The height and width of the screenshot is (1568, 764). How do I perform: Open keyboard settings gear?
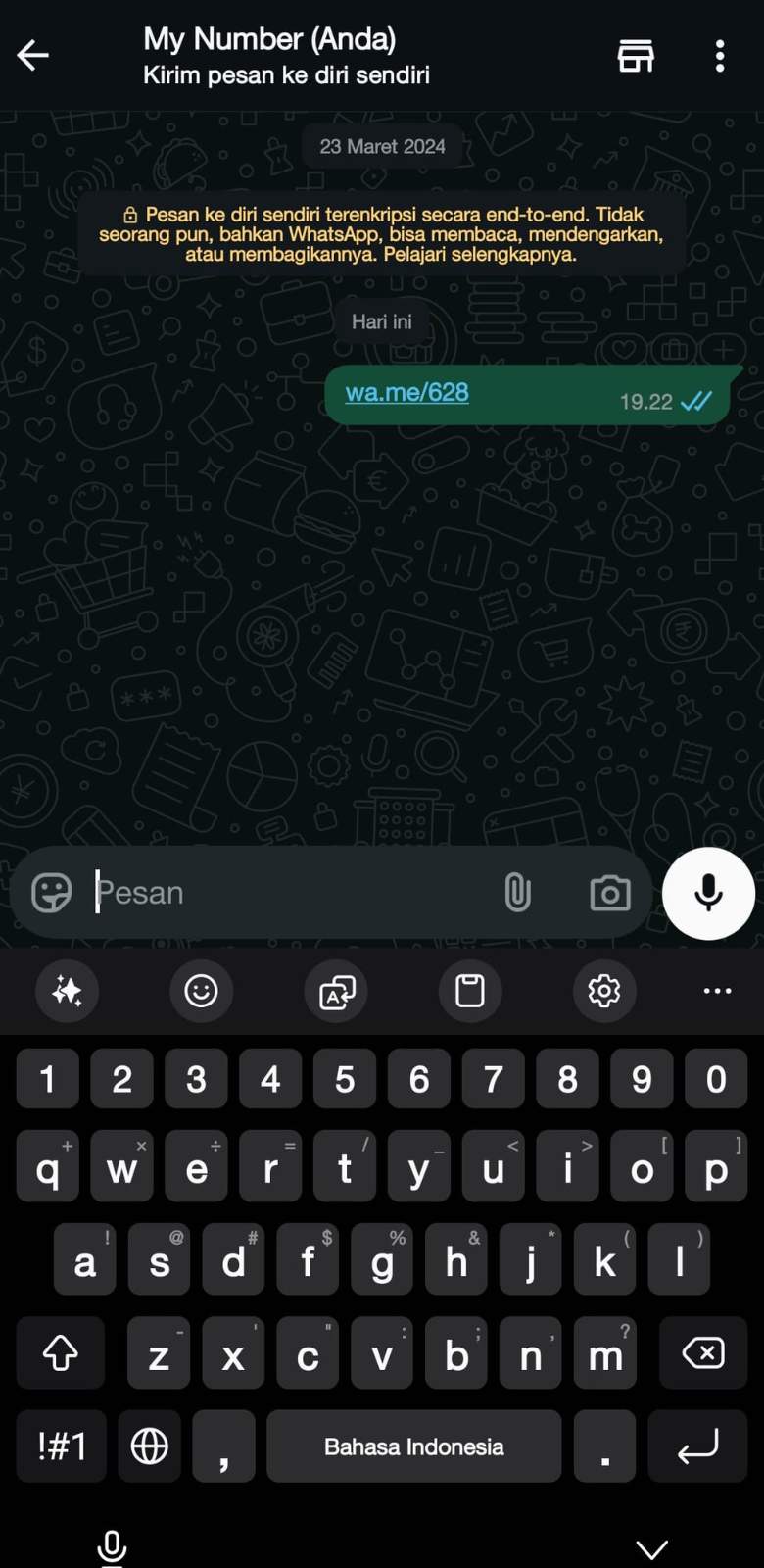[x=604, y=991]
